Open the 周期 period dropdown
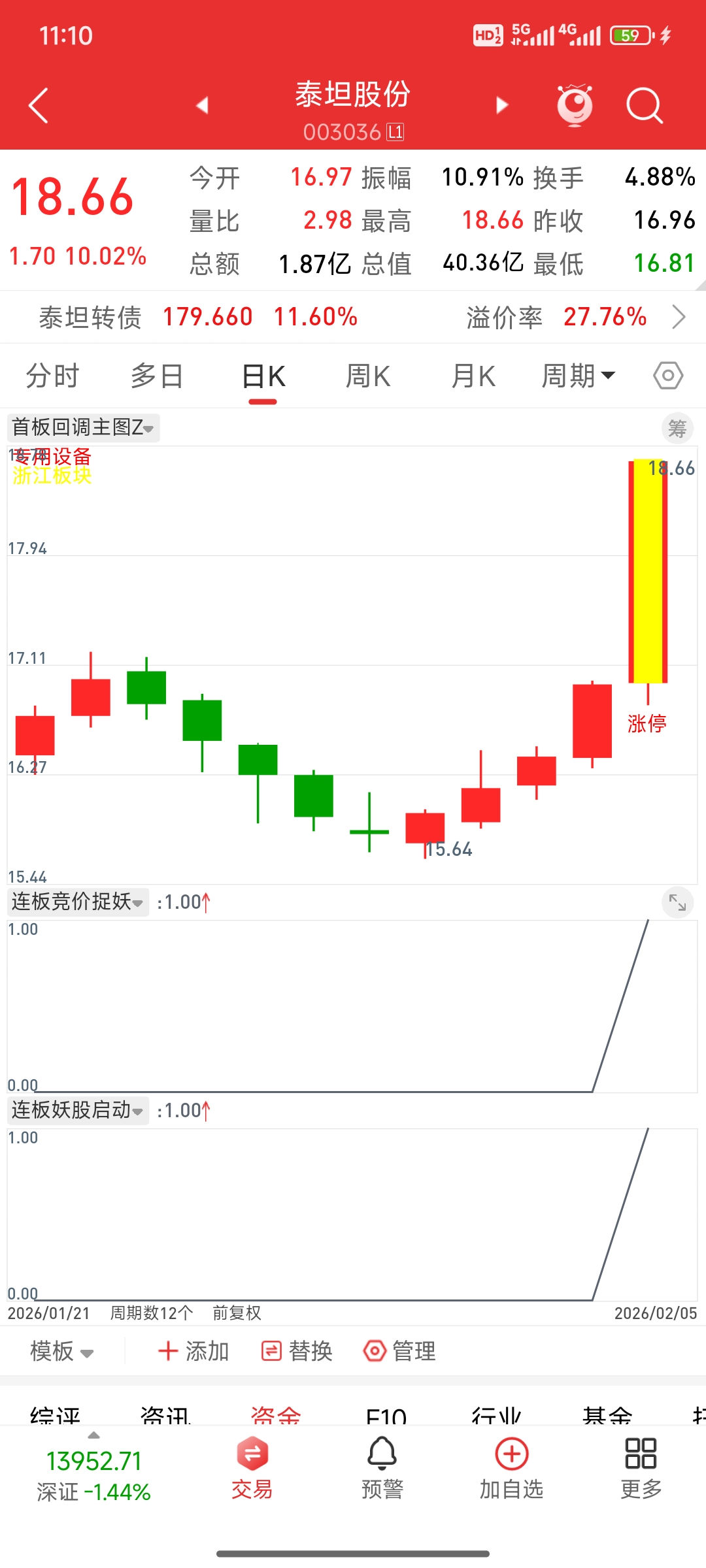This screenshot has width=706, height=1568. [x=578, y=376]
